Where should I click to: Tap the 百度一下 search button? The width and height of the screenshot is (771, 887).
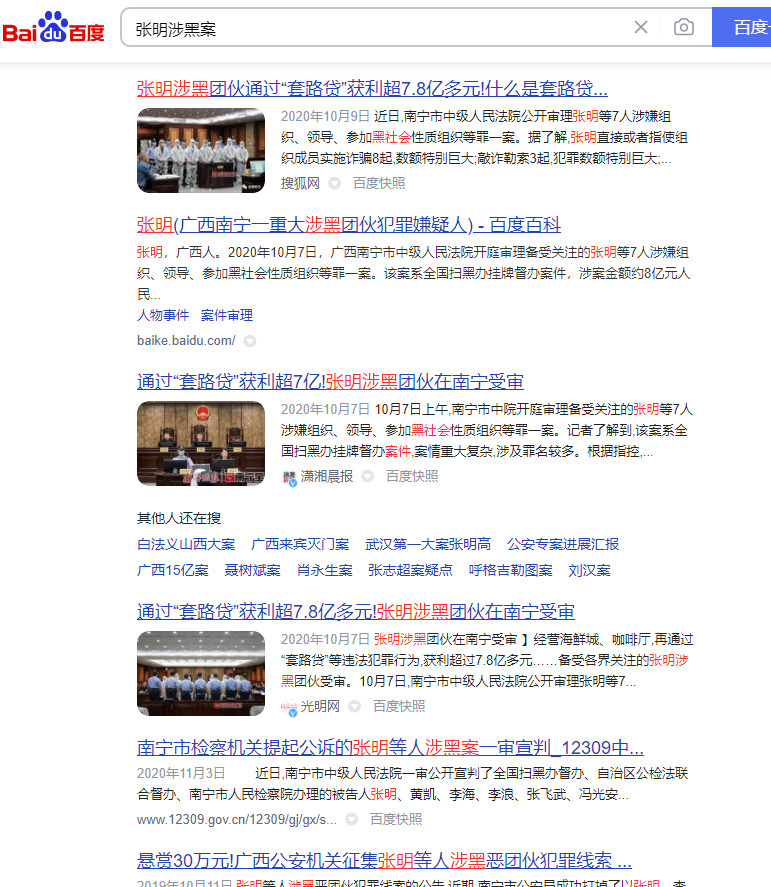745,28
